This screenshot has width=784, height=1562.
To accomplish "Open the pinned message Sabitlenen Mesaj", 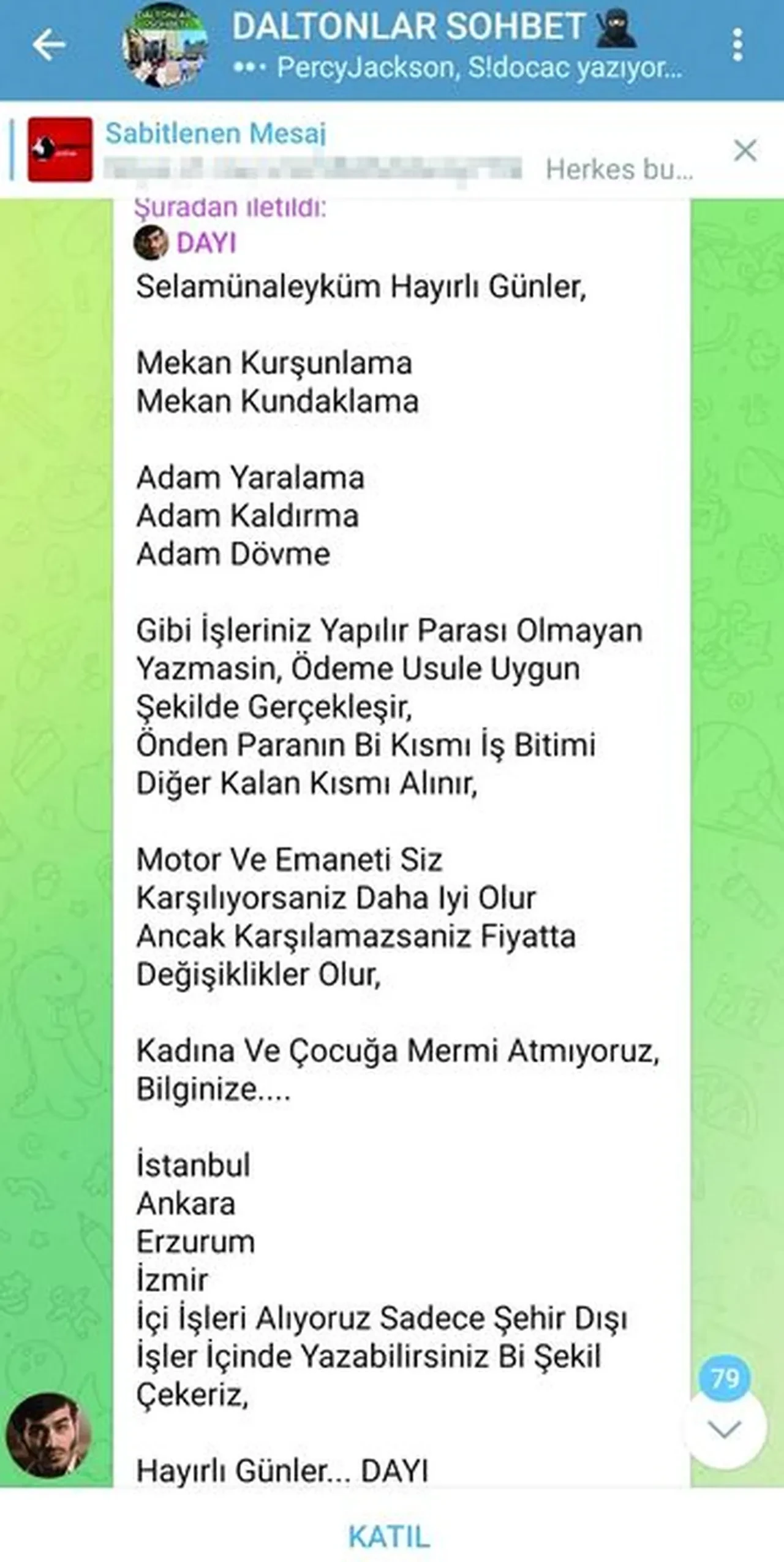I will tap(306, 150).
